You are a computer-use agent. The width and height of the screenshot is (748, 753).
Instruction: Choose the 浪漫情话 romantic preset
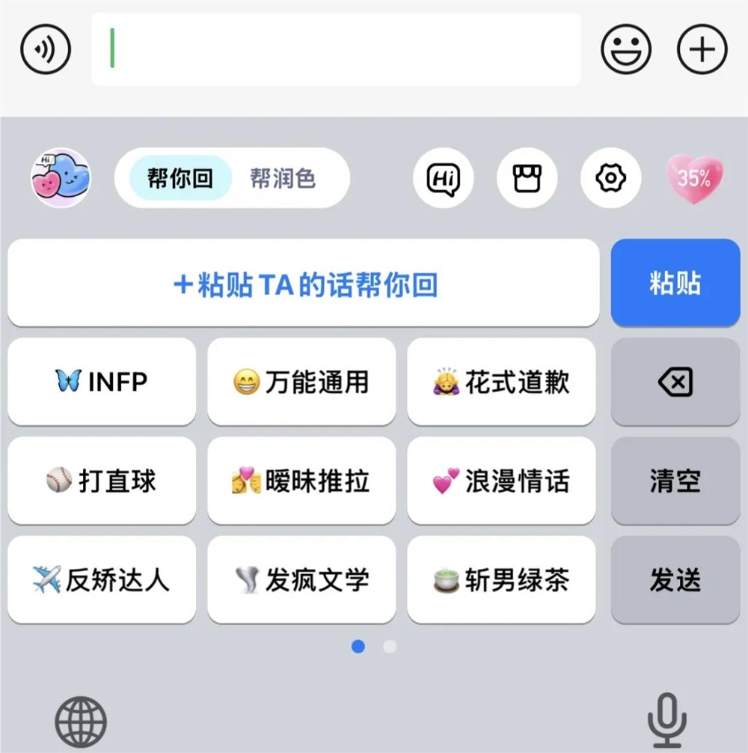tap(501, 481)
